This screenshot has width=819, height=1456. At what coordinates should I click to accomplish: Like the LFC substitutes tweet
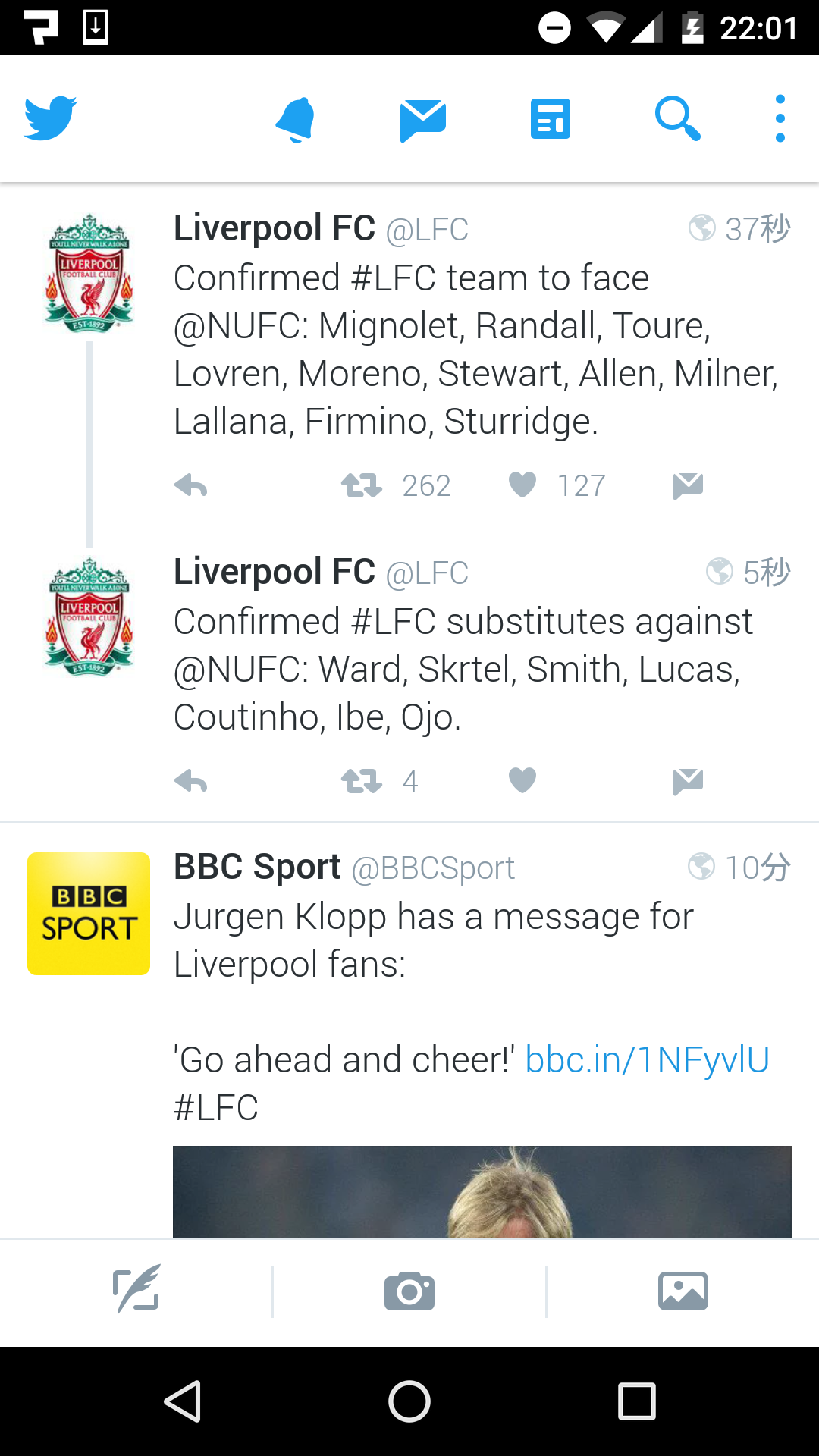pyautogui.click(x=522, y=780)
